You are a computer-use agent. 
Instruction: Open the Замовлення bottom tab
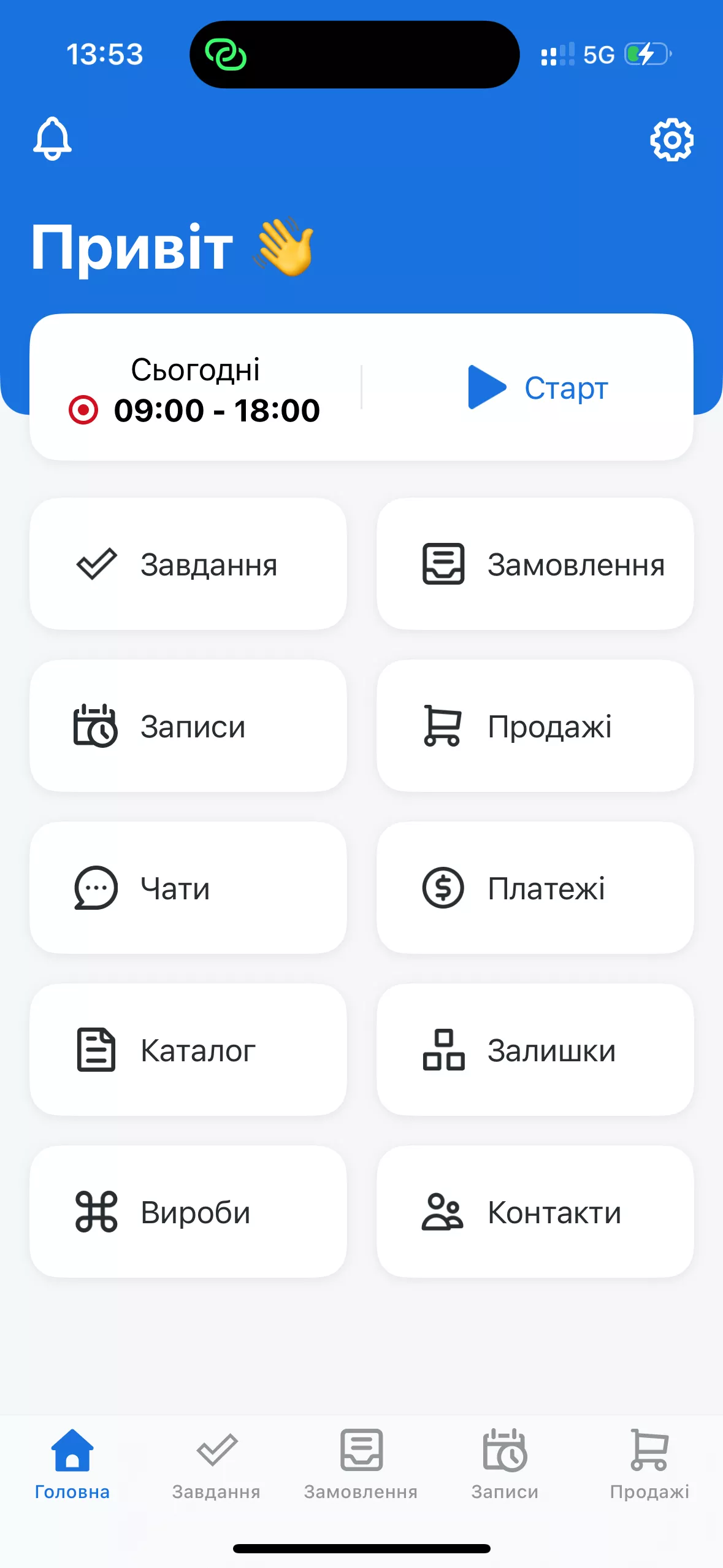pos(361,1472)
